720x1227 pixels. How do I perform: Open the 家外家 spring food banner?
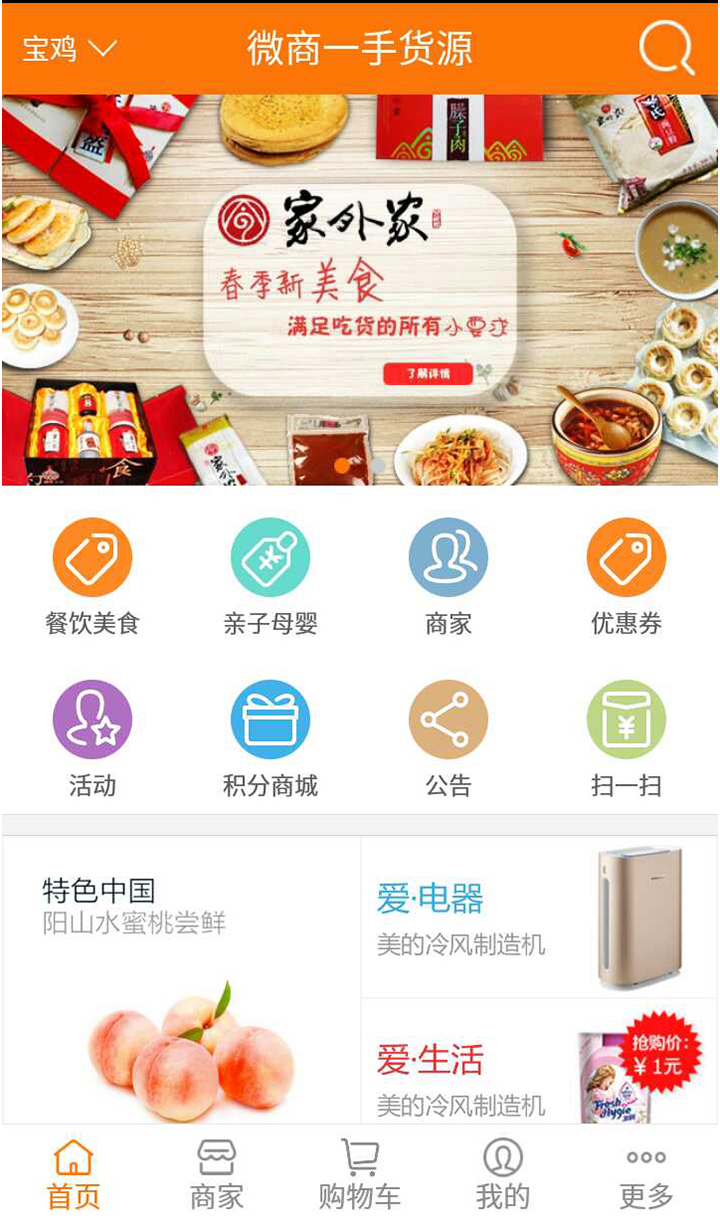[x=360, y=290]
